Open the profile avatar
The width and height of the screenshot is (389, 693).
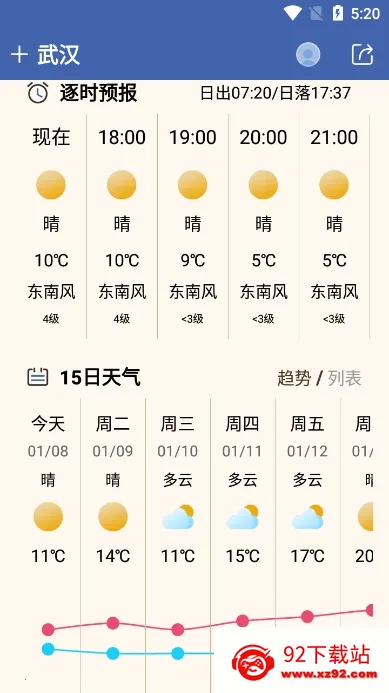coord(308,55)
